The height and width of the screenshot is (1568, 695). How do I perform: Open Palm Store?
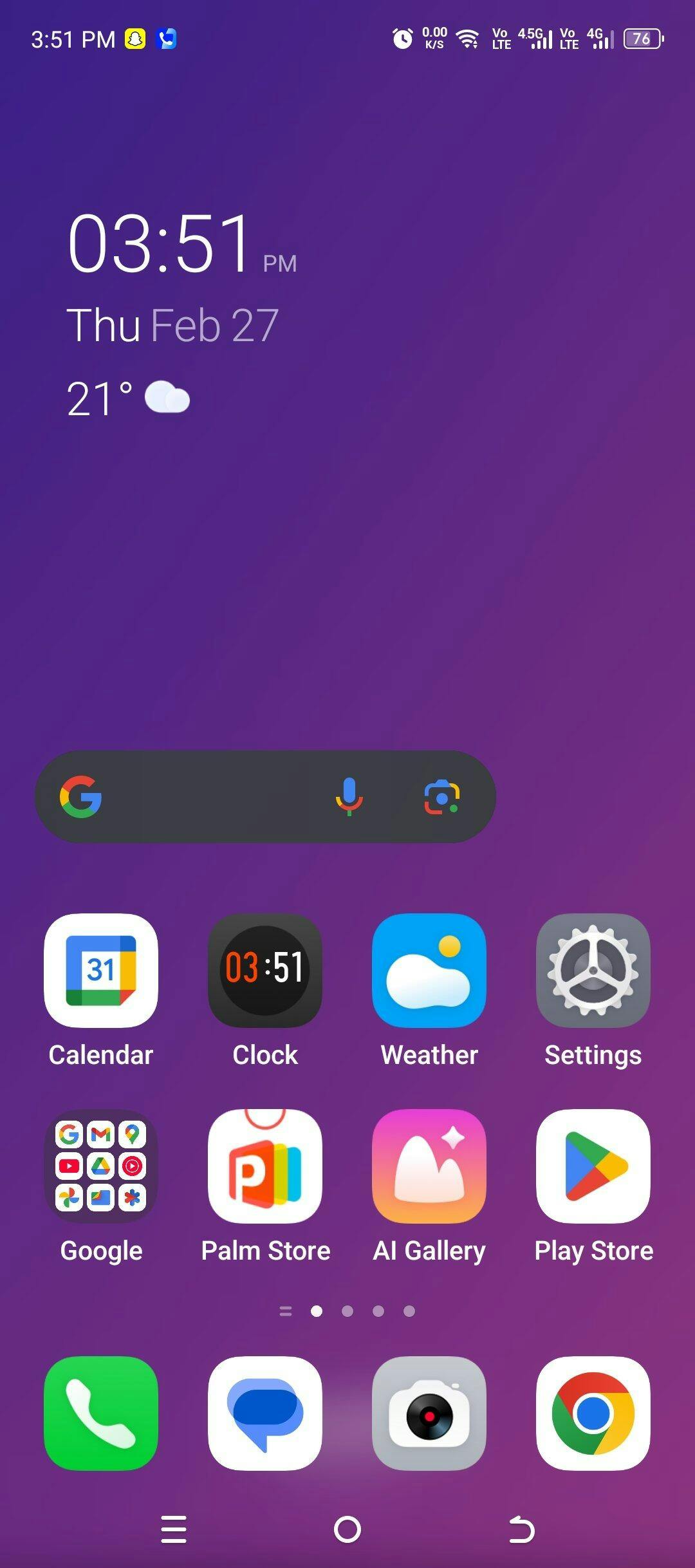click(x=265, y=1166)
